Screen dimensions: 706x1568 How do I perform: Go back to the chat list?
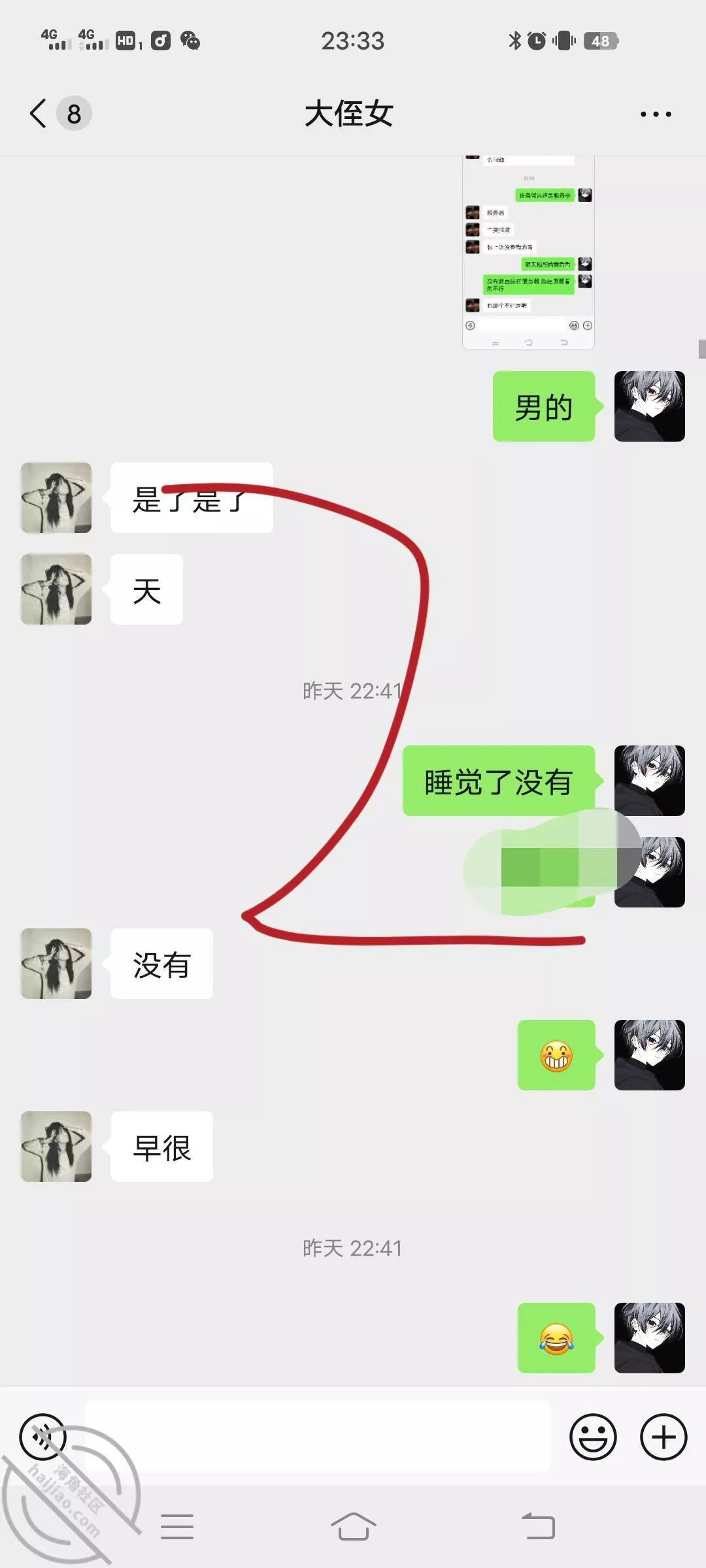(x=39, y=114)
